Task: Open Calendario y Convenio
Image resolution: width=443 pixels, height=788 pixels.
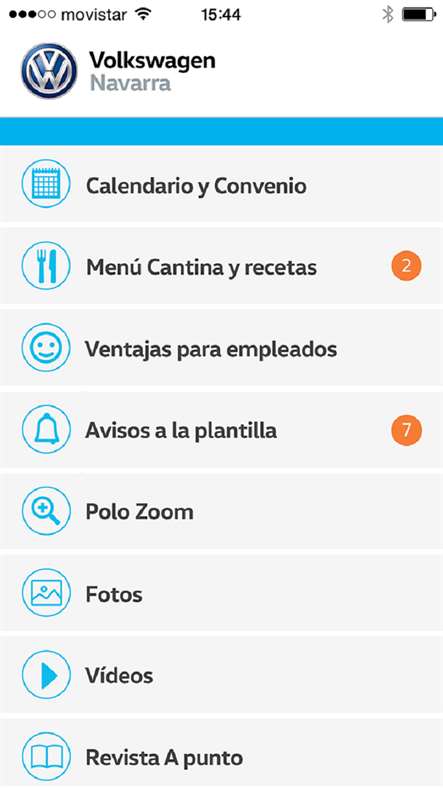Action: [222, 184]
